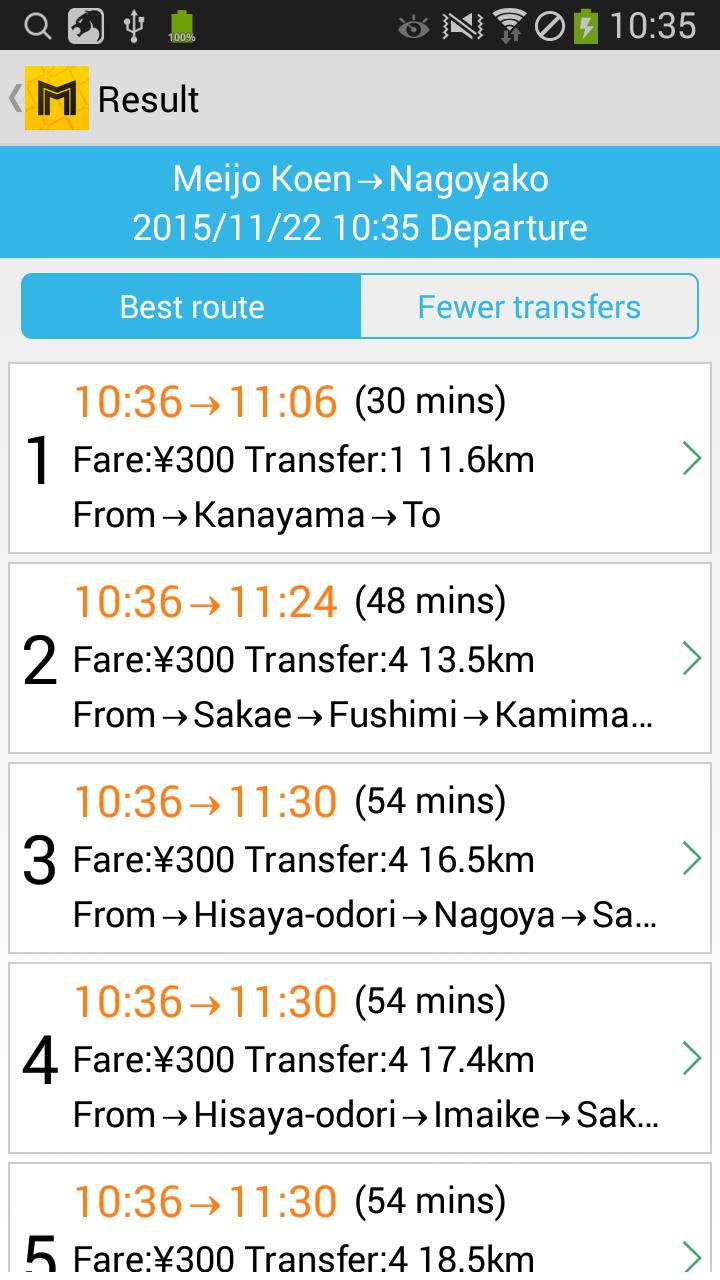Go back using the Result header arrow
The width and height of the screenshot is (720, 1280).
click(16, 98)
